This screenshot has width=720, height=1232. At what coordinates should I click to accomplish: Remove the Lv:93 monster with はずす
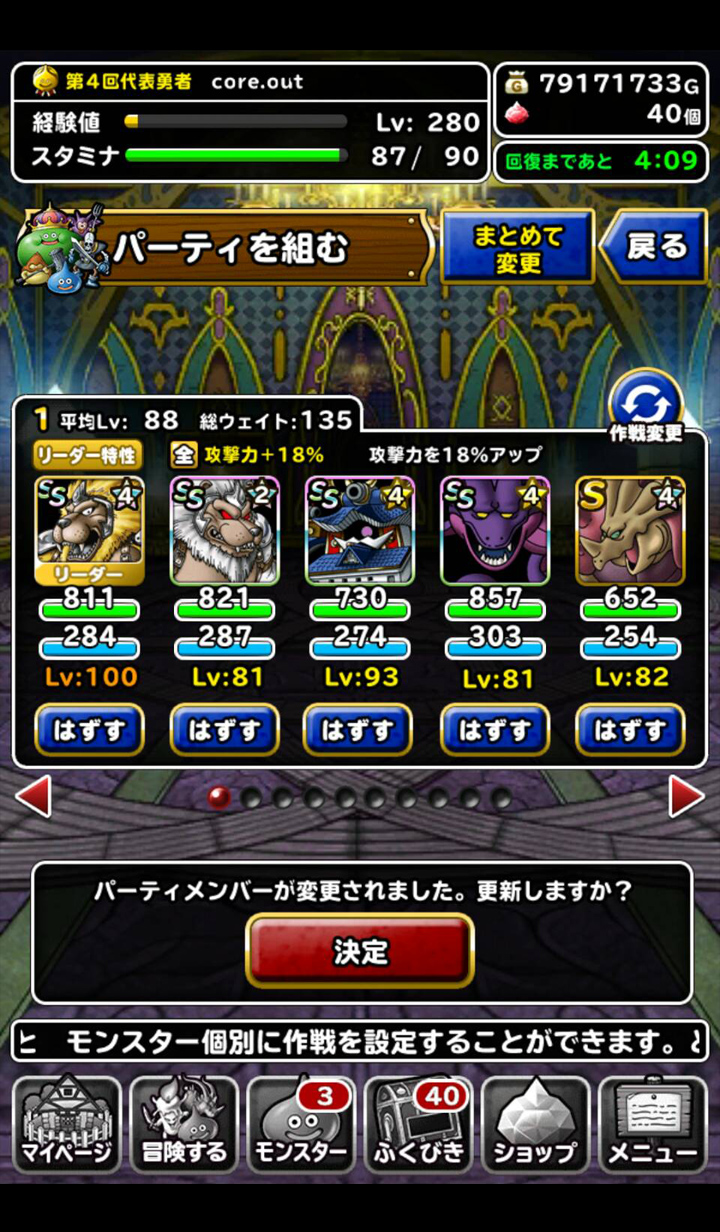coord(359,730)
